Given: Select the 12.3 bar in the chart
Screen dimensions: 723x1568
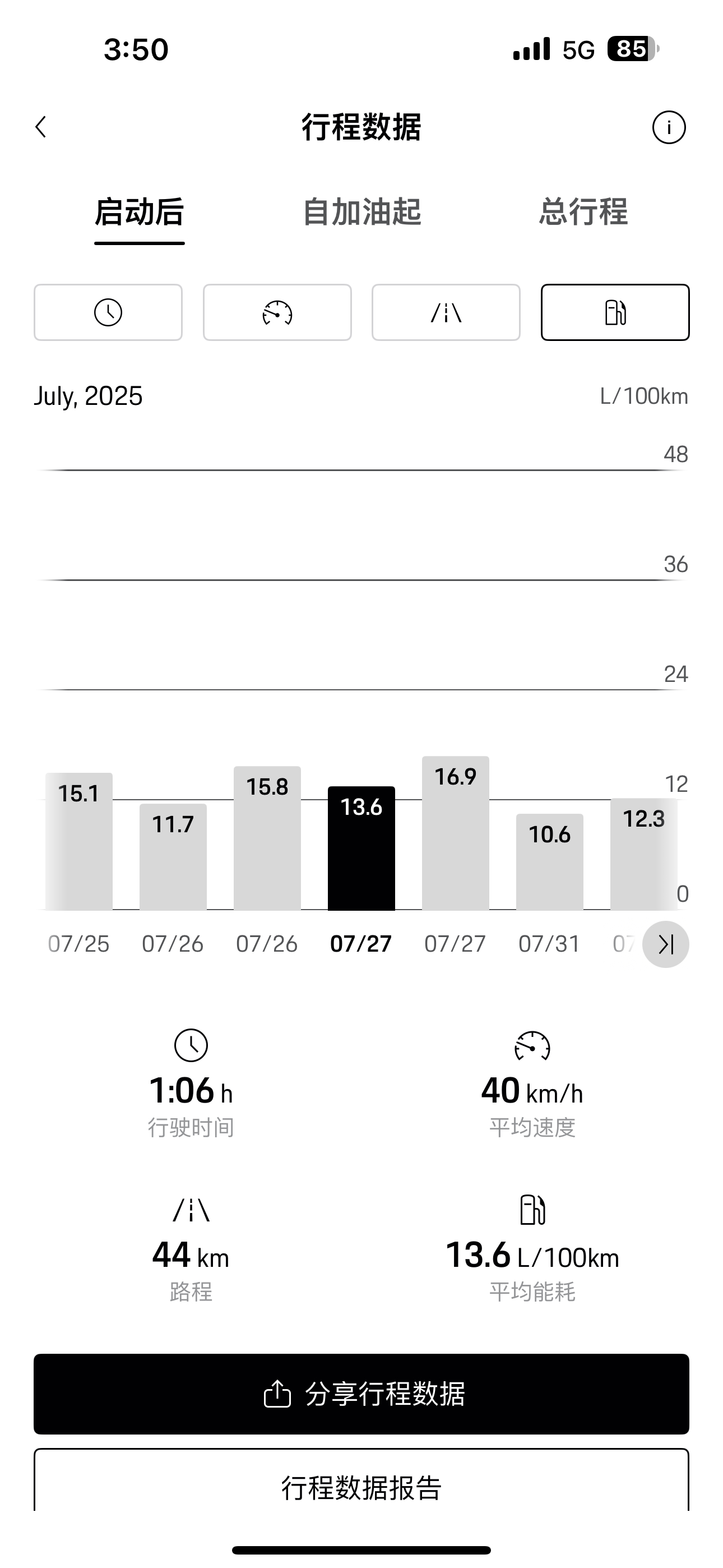Looking at the screenshot, I should [x=644, y=854].
